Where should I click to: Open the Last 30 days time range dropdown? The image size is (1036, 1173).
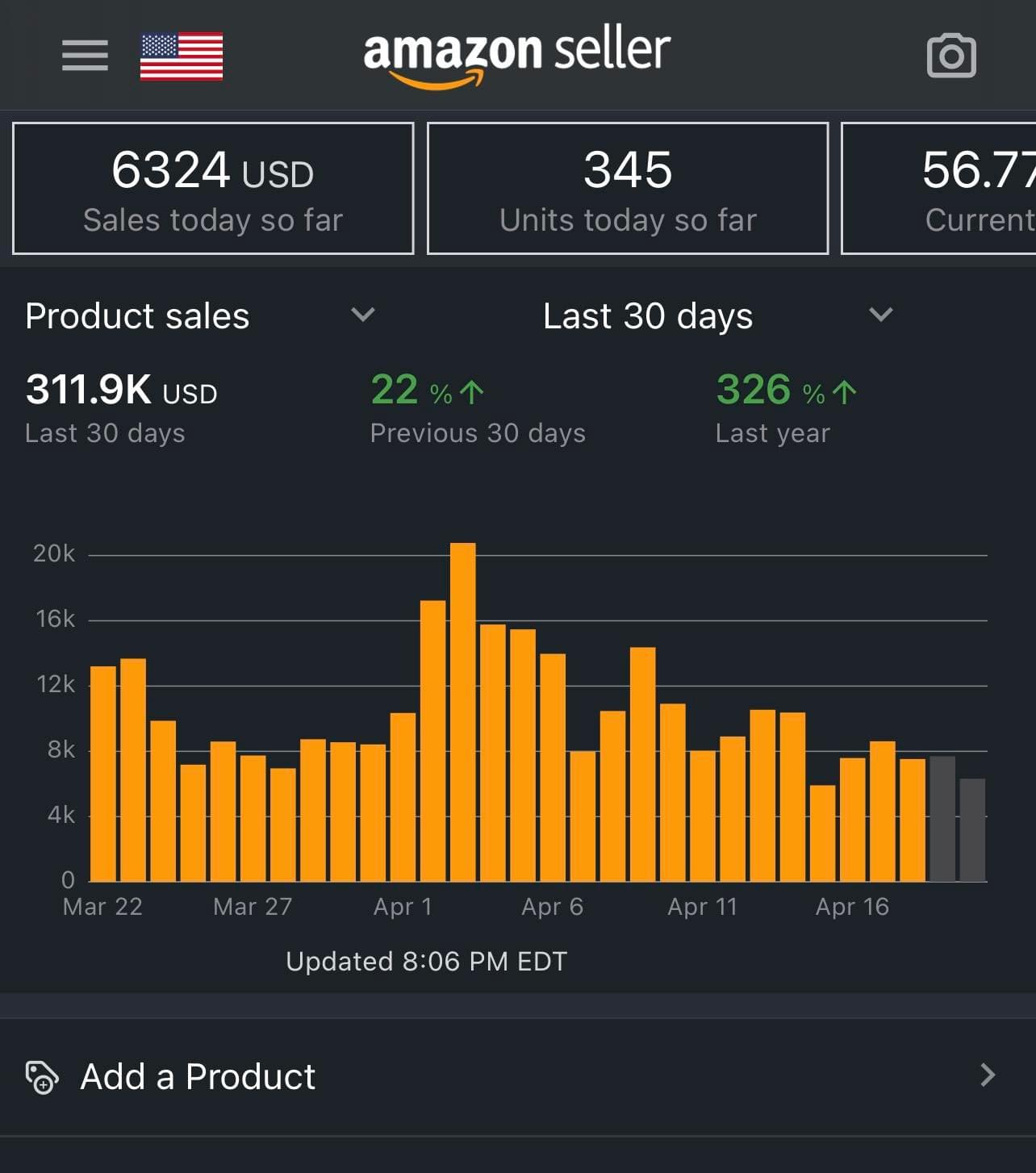point(881,315)
